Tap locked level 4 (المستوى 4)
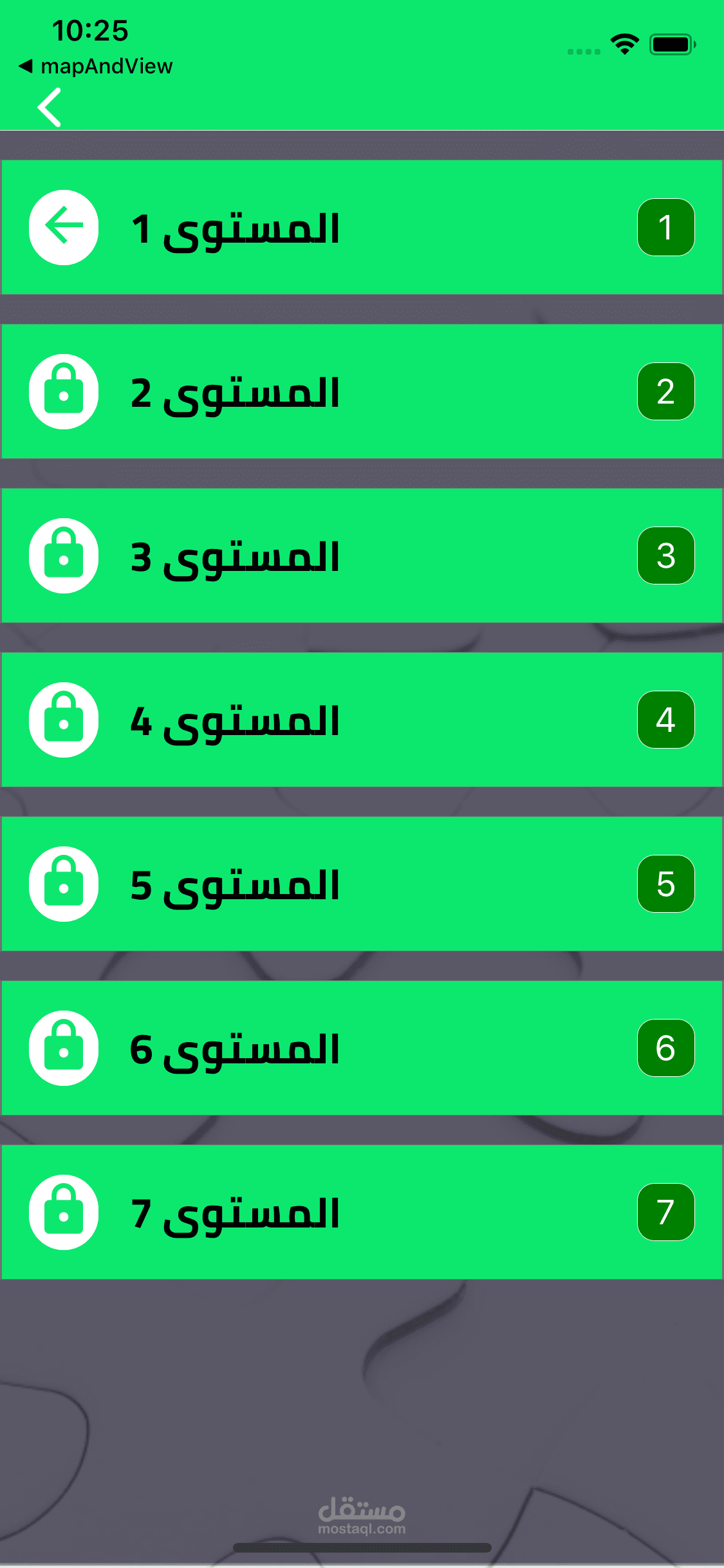 [362, 720]
